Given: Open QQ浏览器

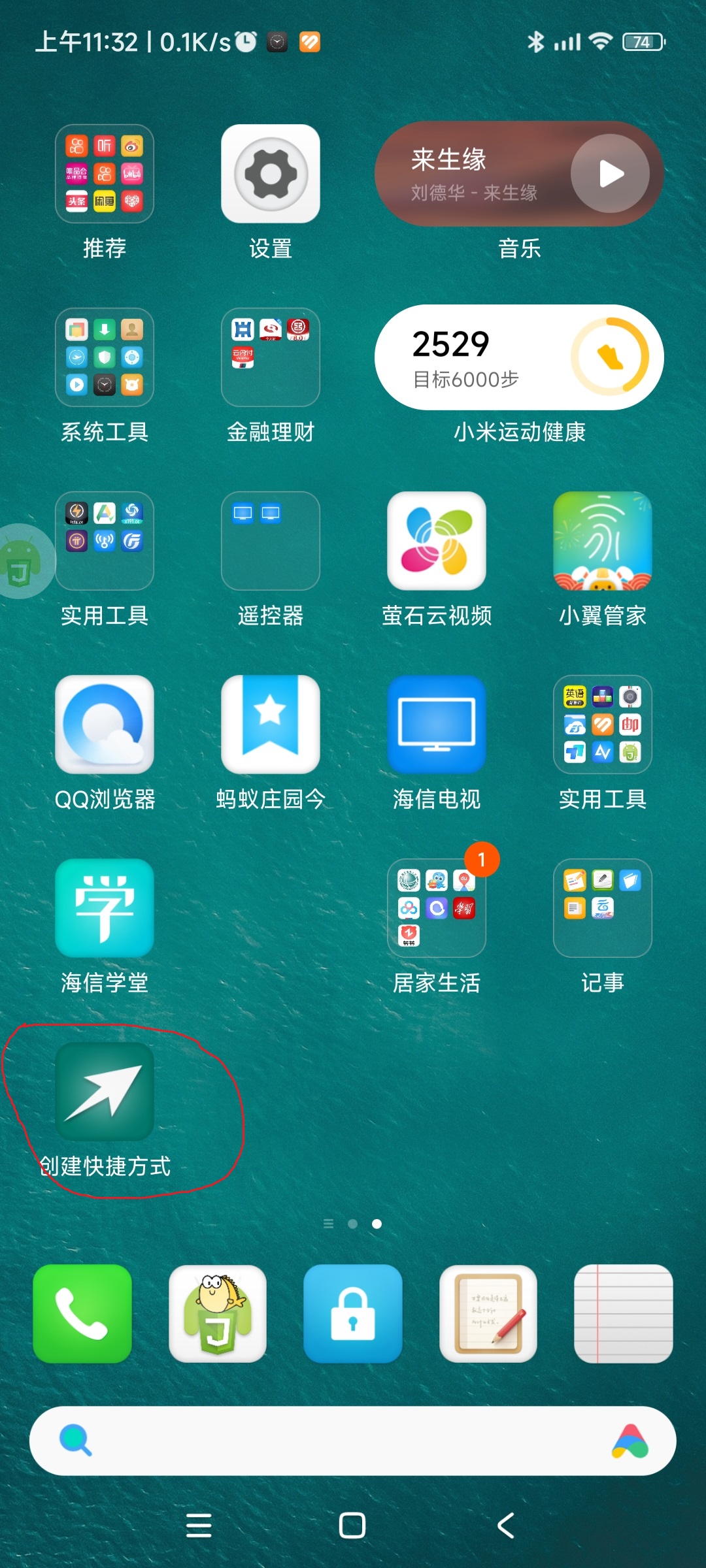Looking at the screenshot, I should pyautogui.click(x=105, y=725).
